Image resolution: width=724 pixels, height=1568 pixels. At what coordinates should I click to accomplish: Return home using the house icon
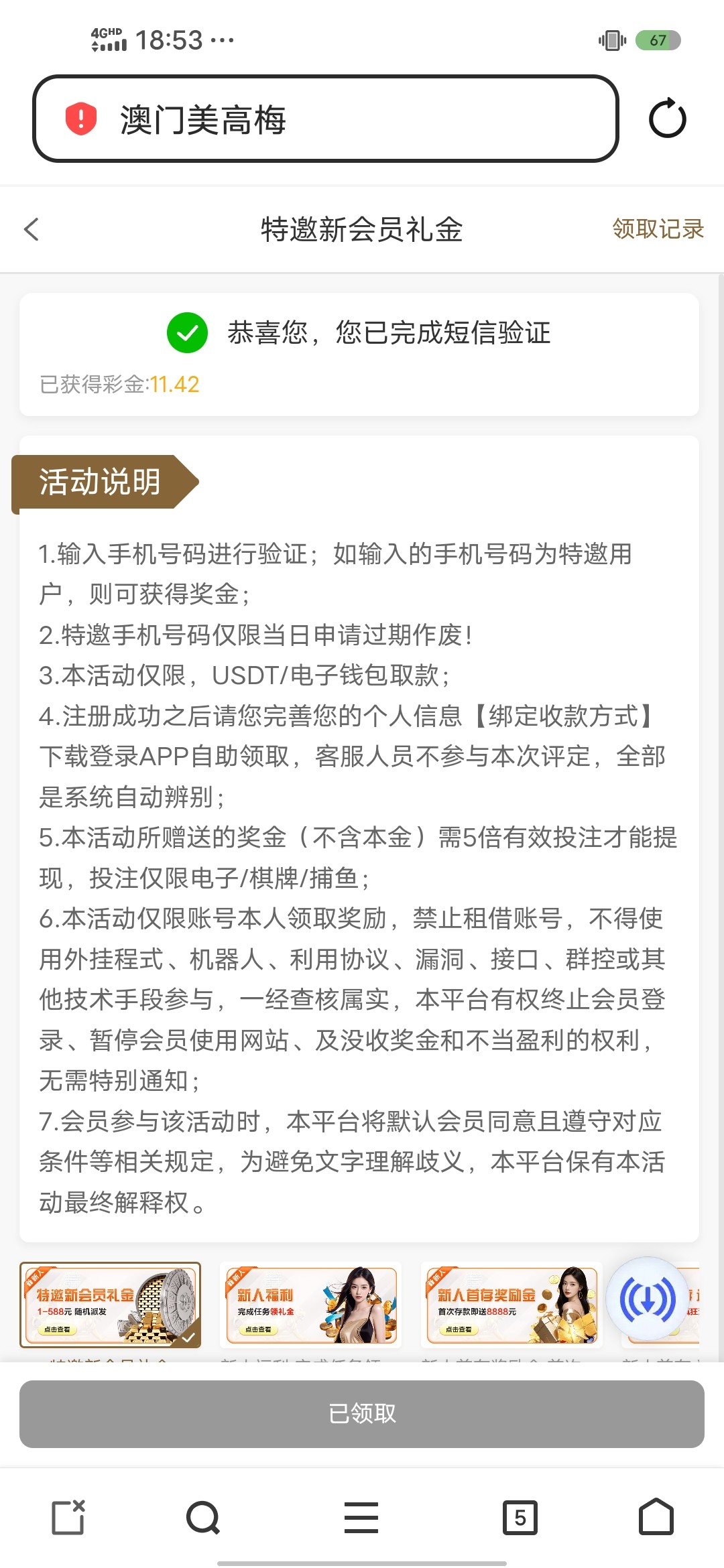[656, 1518]
